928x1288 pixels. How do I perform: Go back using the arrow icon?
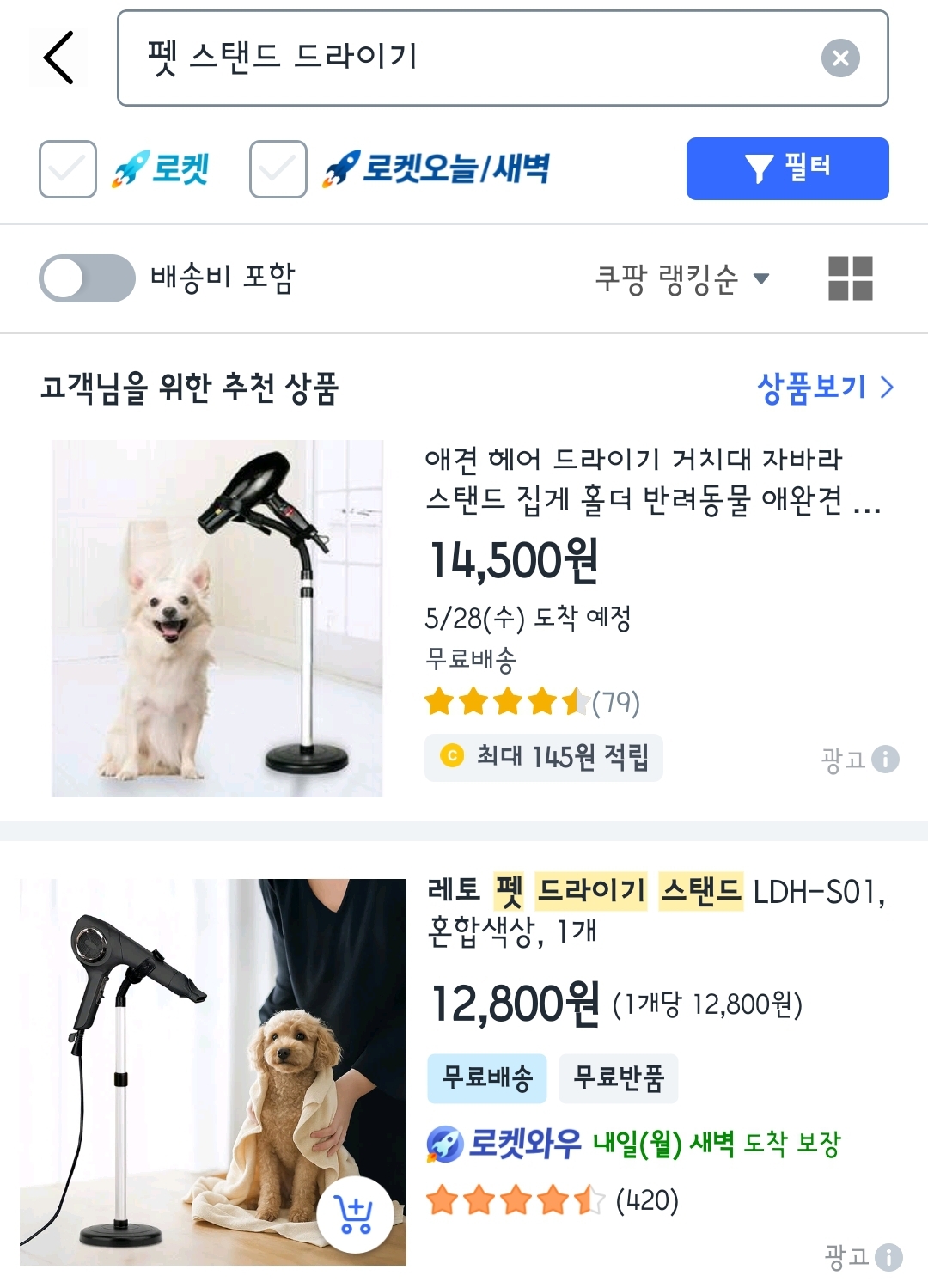pos(58,58)
